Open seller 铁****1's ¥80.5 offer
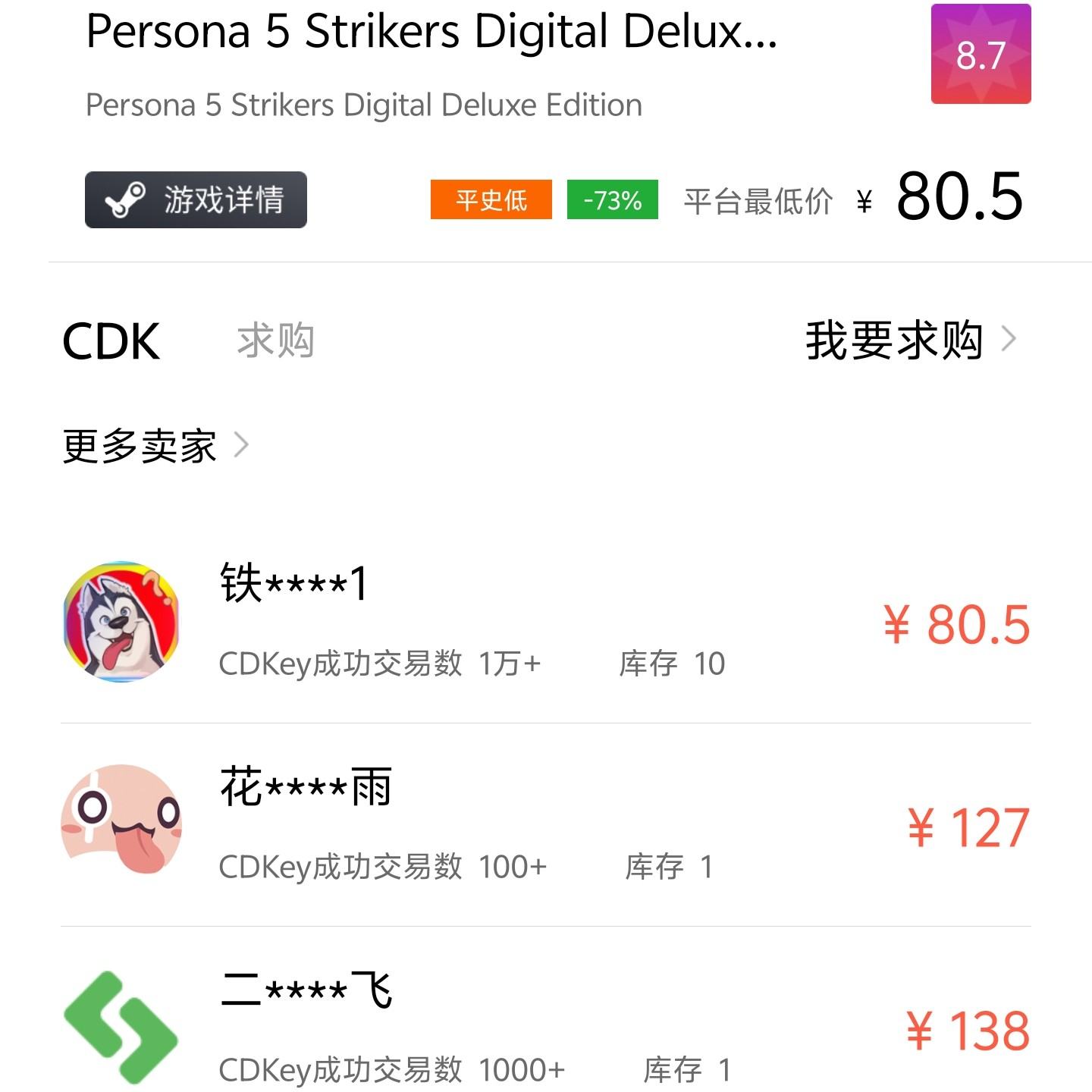This screenshot has width=1092, height=1092. pos(544,623)
